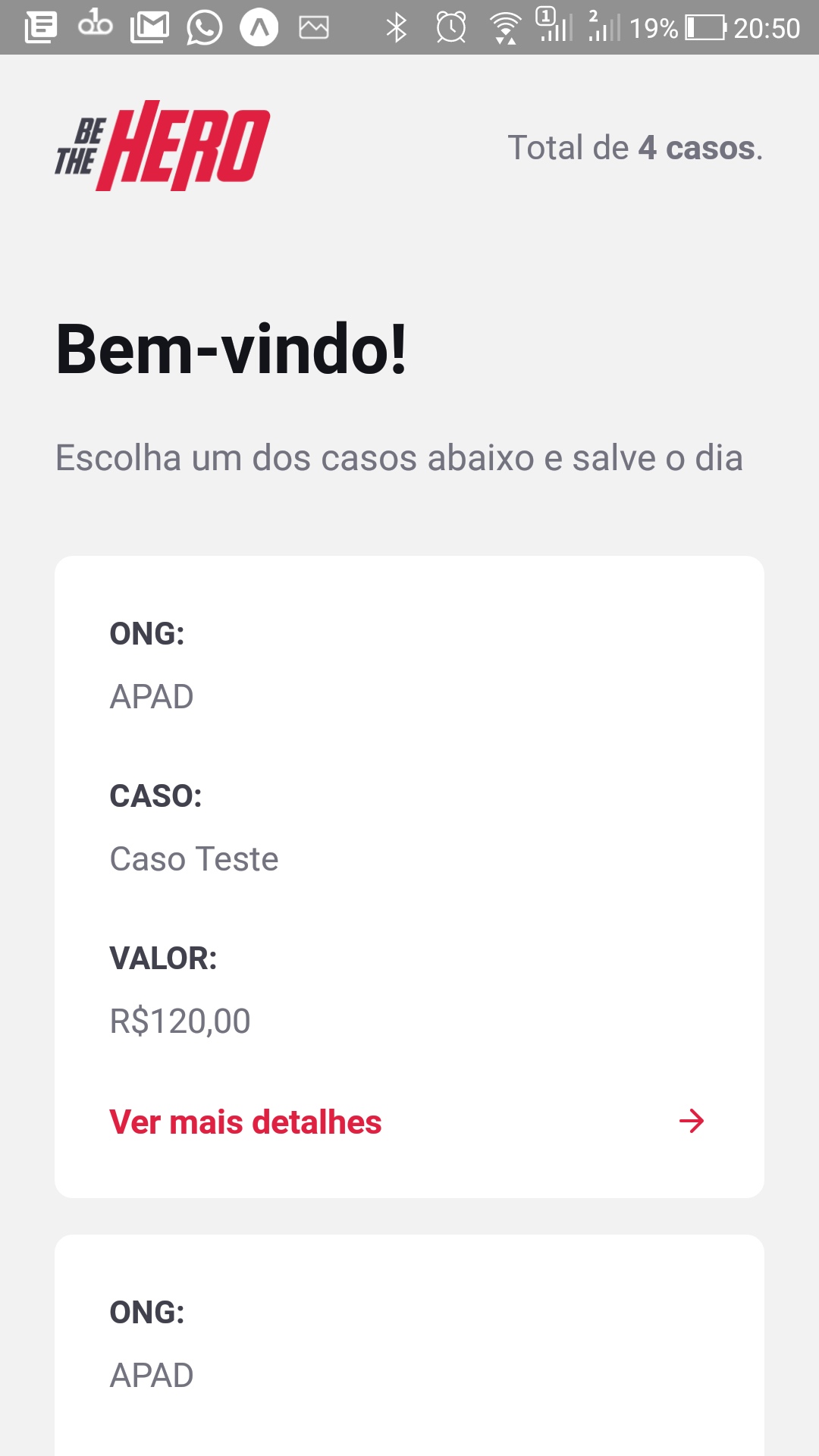The image size is (819, 1456).
Task: Tap the Bluetooth status icon
Action: tap(397, 27)
